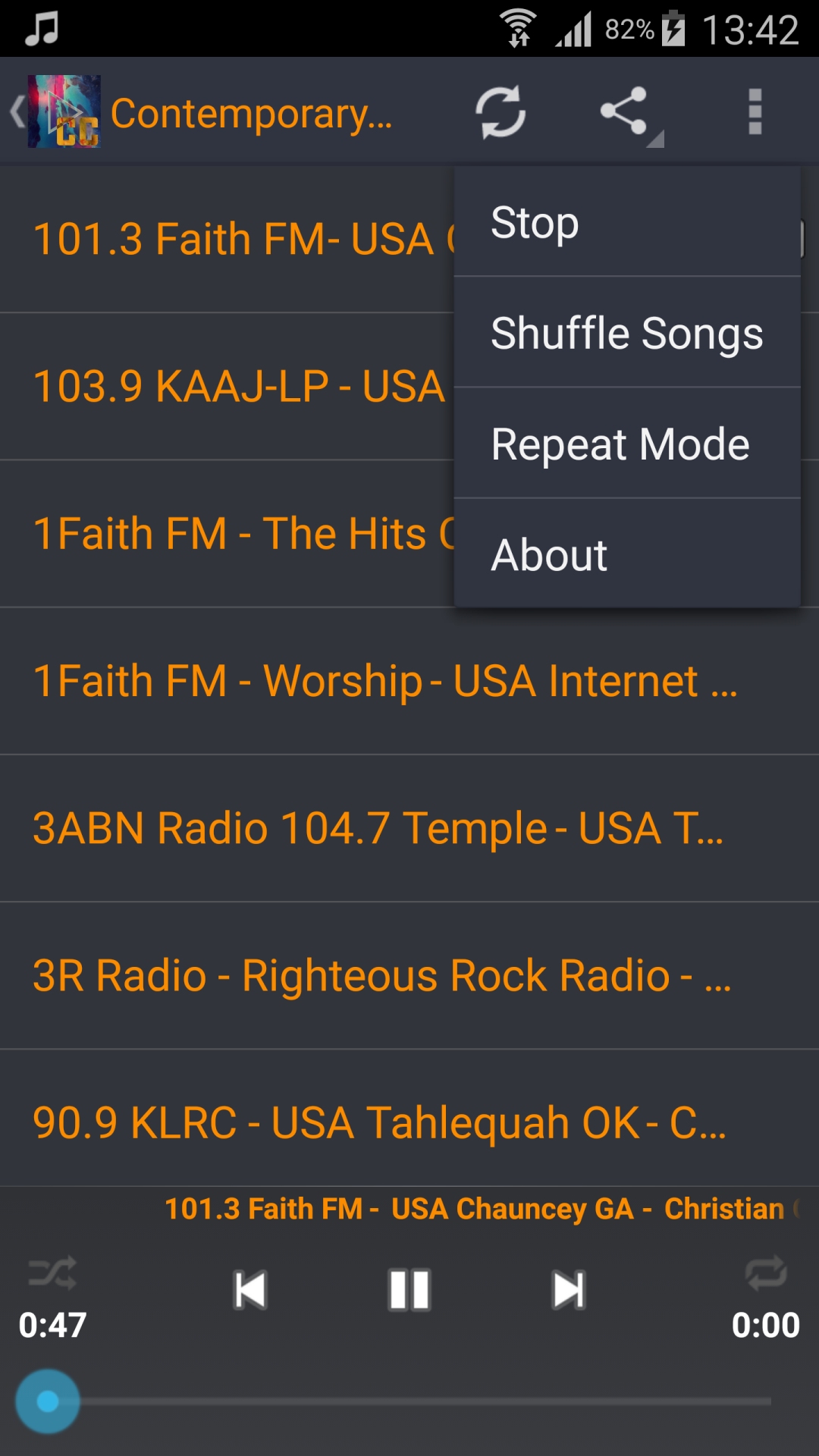
Task: Select 3ABN Radio 104.7 Temple
Action: [x=379, y=828]
